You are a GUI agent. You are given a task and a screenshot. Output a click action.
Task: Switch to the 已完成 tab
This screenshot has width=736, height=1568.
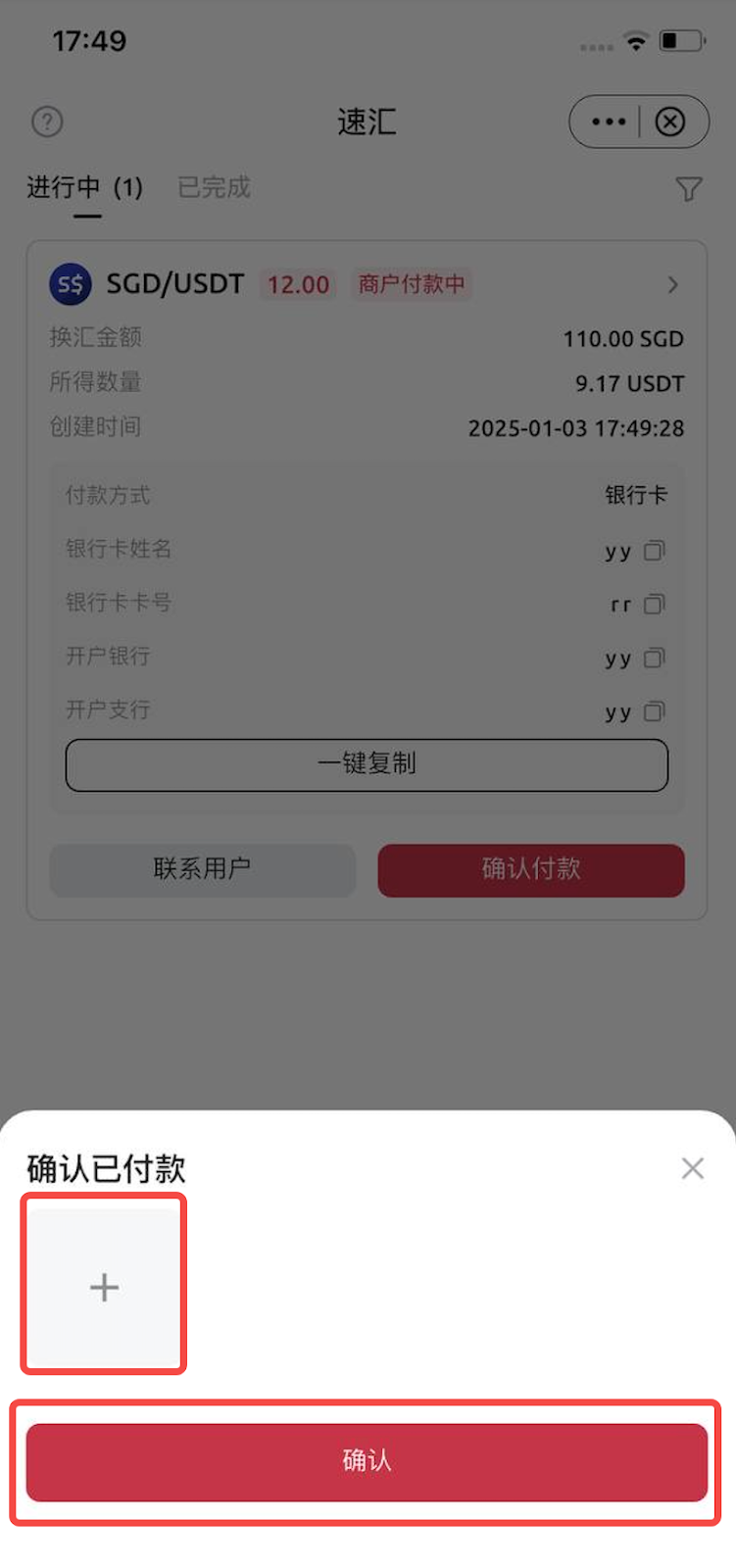coord(212,186)
